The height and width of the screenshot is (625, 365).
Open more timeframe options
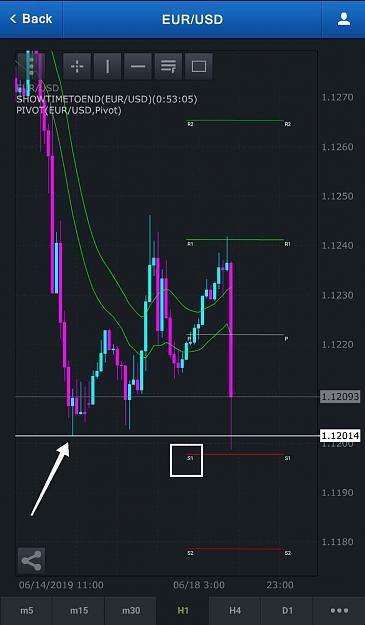pyautogui.click(x=339, y=610)
